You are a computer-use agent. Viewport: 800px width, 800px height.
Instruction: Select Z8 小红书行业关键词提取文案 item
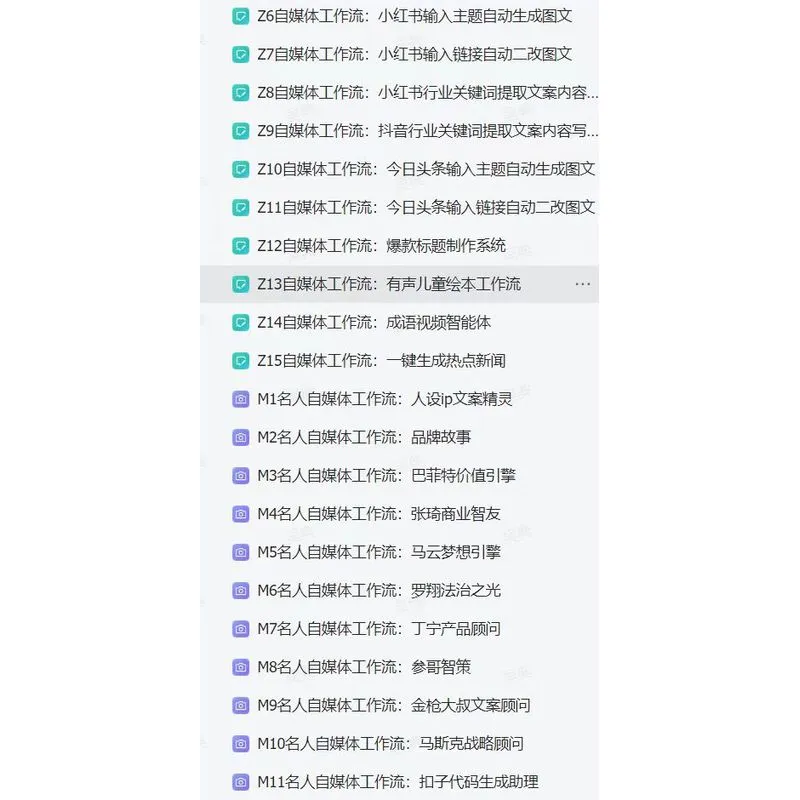click(399, 92)
